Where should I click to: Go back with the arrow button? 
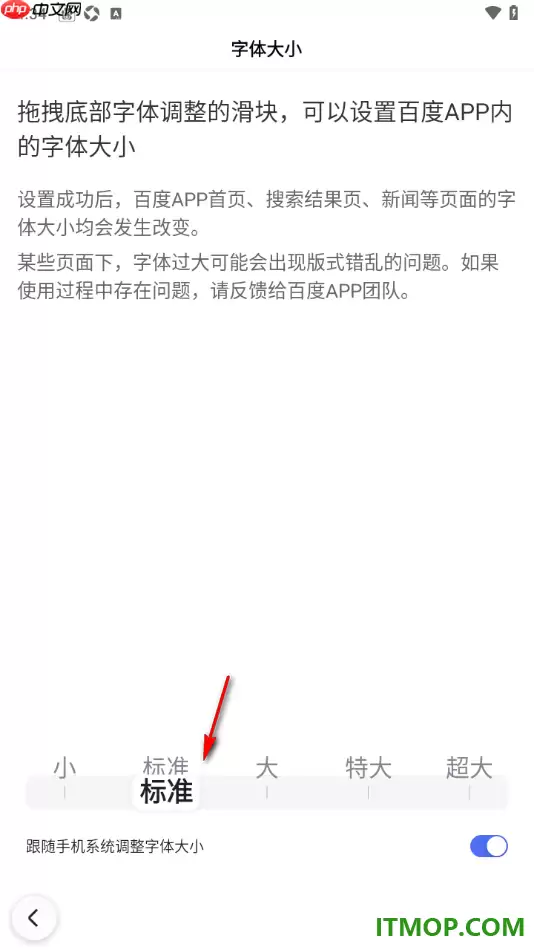(x=34, y=918)
